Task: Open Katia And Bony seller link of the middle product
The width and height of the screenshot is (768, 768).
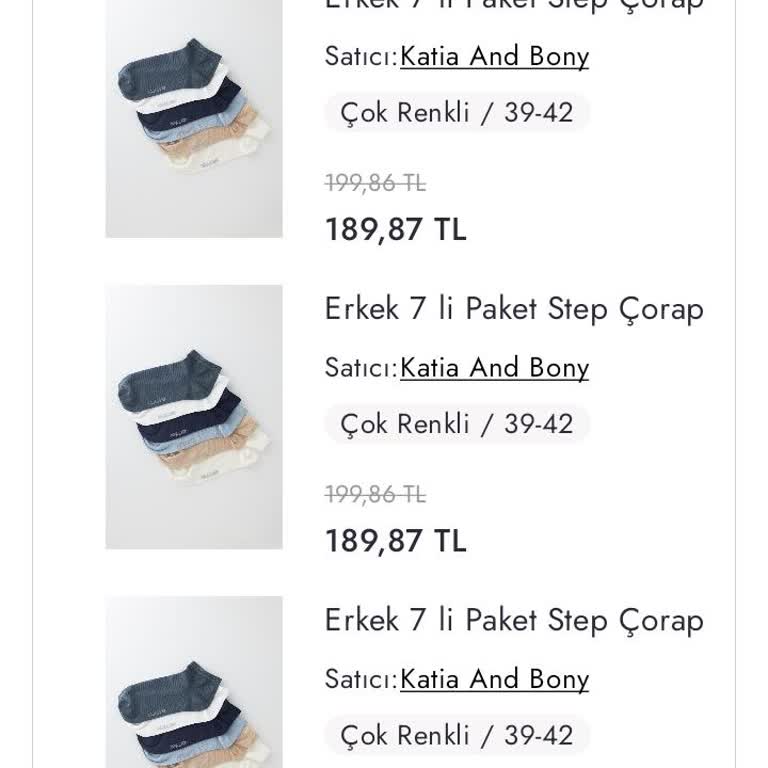Action: [494, 368]
